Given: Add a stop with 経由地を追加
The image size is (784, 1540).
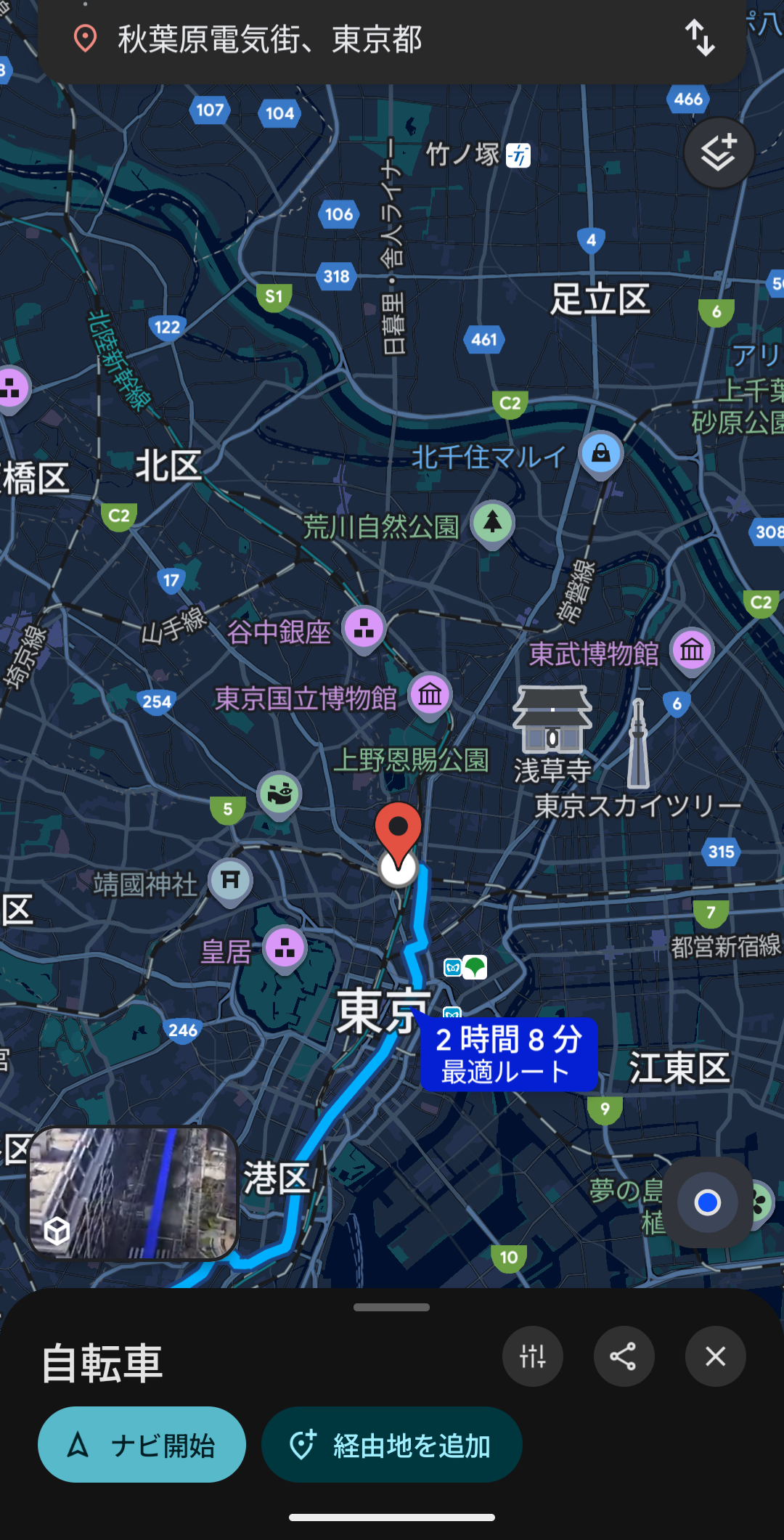Looking at the screenshot, I should coord(391,1445).
